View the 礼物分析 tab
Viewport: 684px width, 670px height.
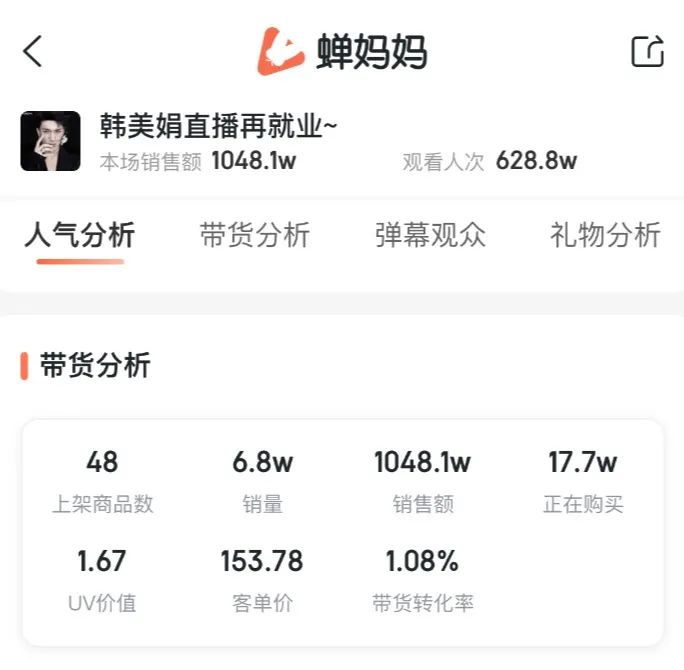pyautogui.click(x=605, y=235)
